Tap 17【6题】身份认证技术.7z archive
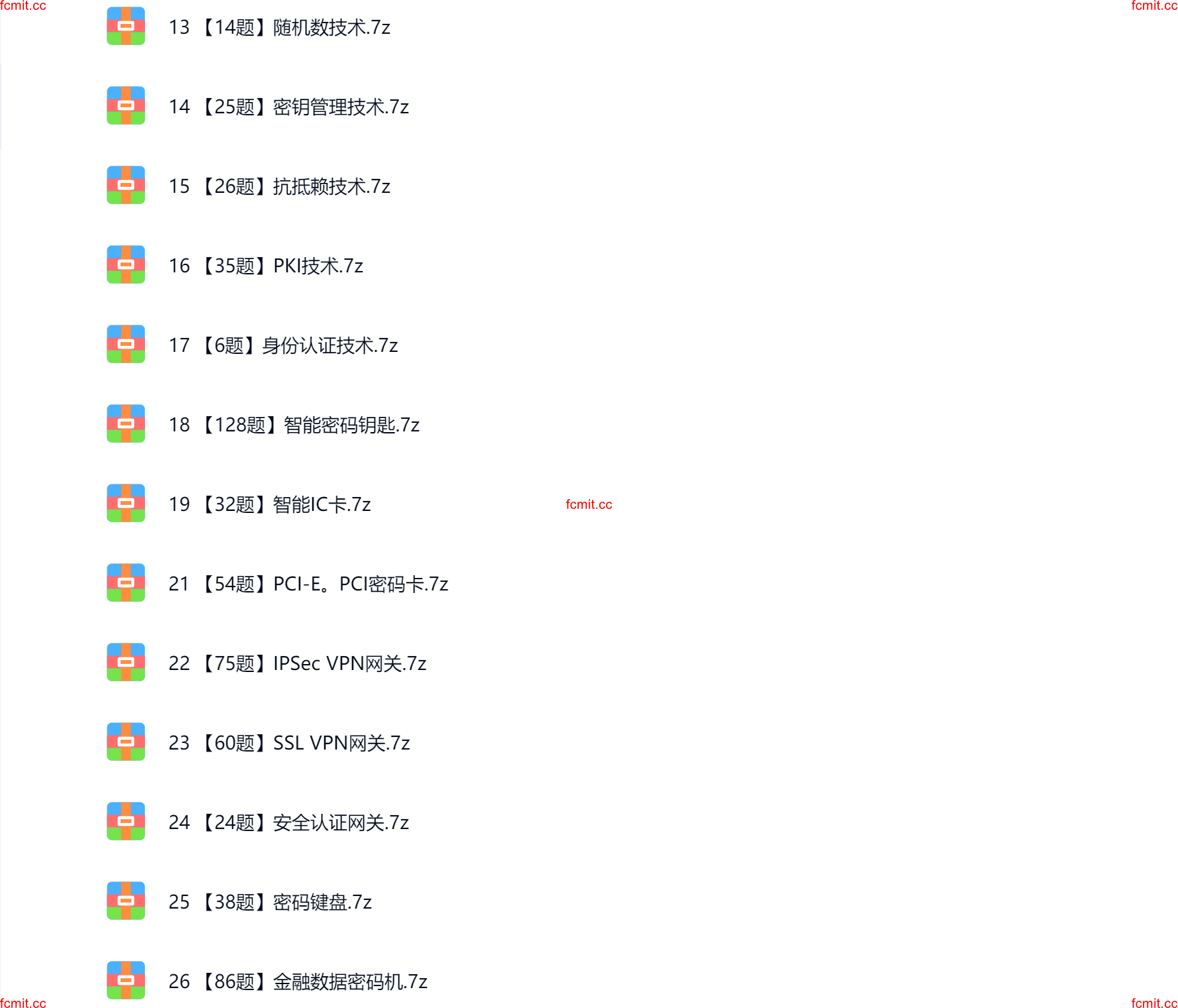This screenshot has width=1178, height=1008. tap(283, 345)
